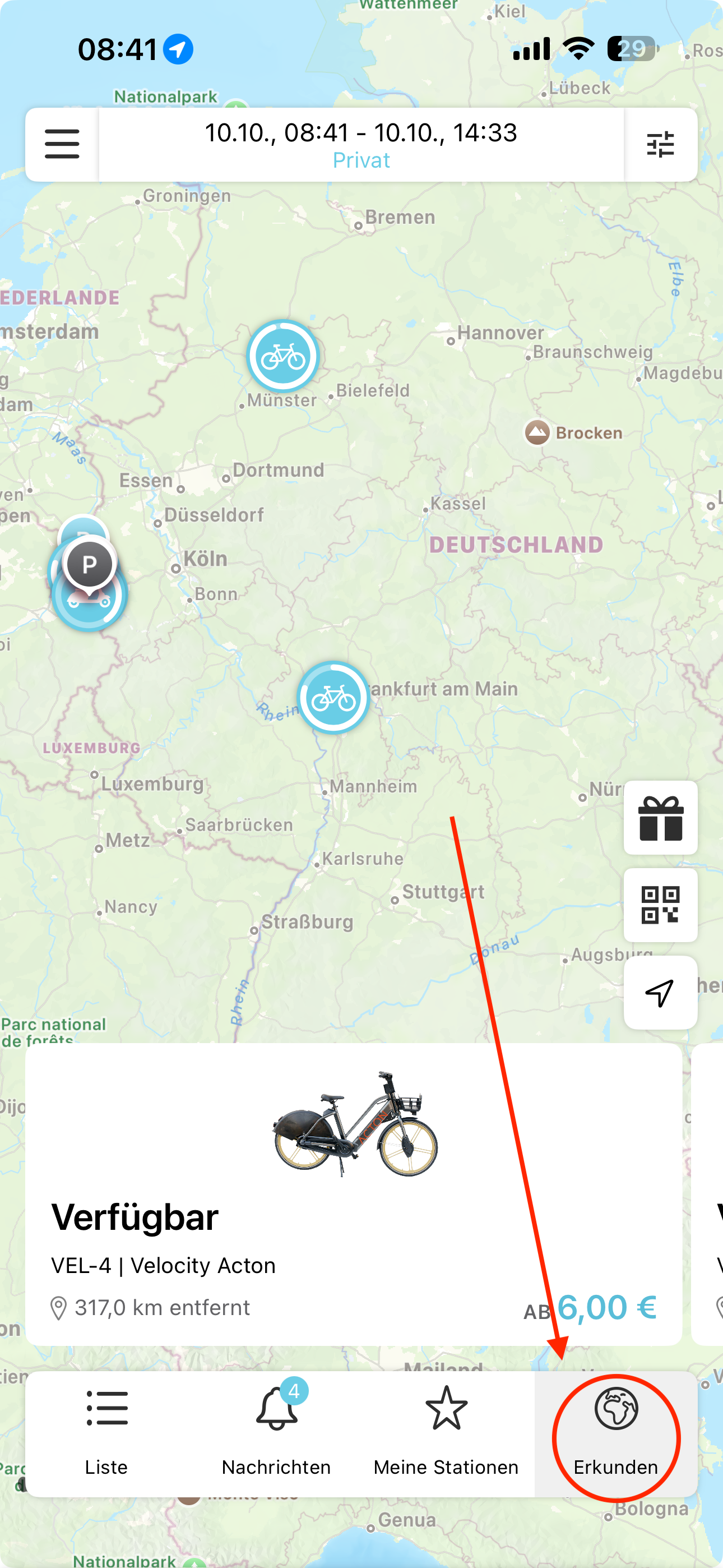
Task: Select the bike marker near Münster
Action: click(283, 356)
